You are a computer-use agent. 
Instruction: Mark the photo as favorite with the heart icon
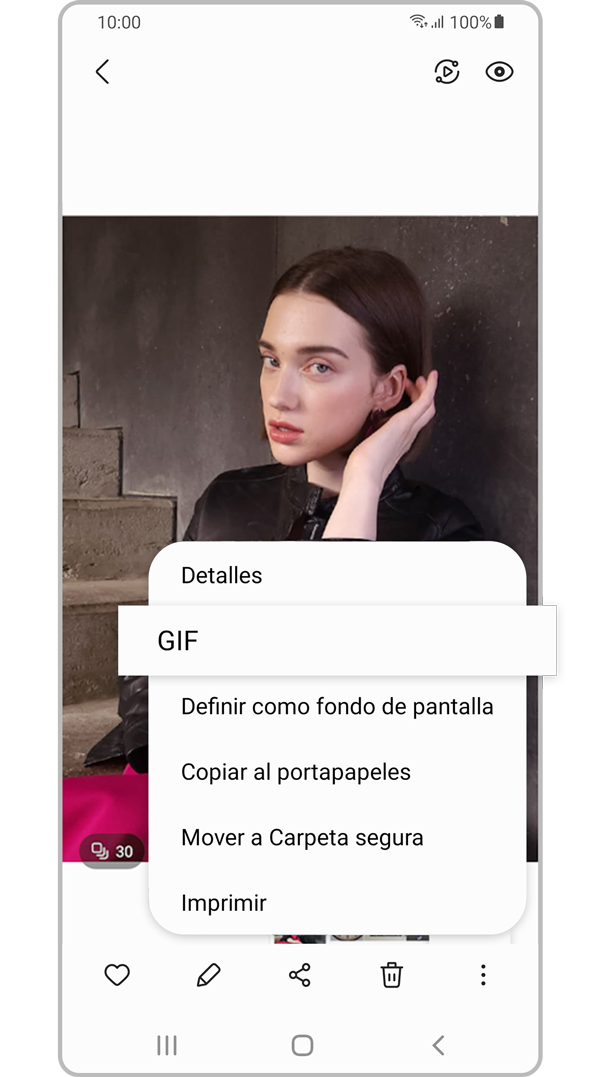point(117,975)
